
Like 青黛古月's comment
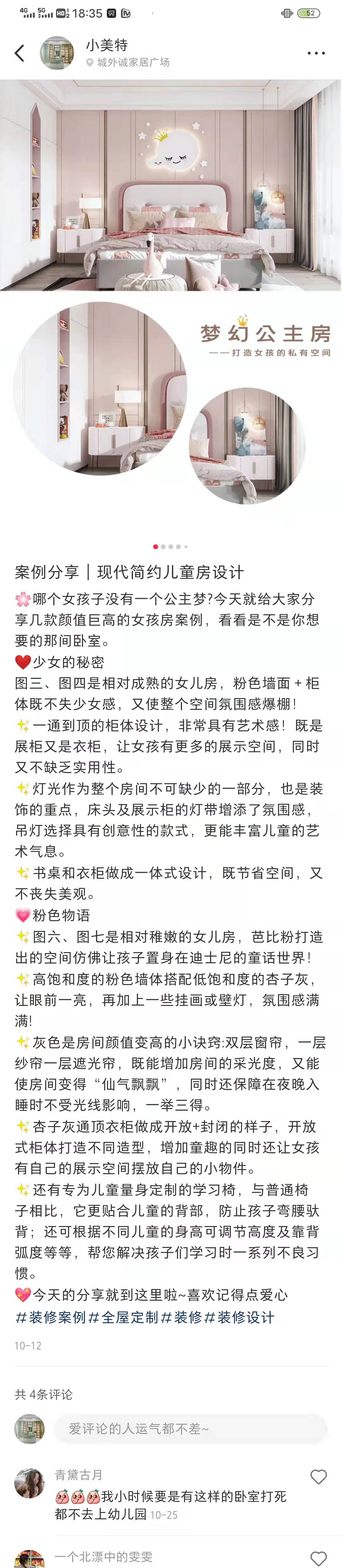click(x=318, y=1477)
